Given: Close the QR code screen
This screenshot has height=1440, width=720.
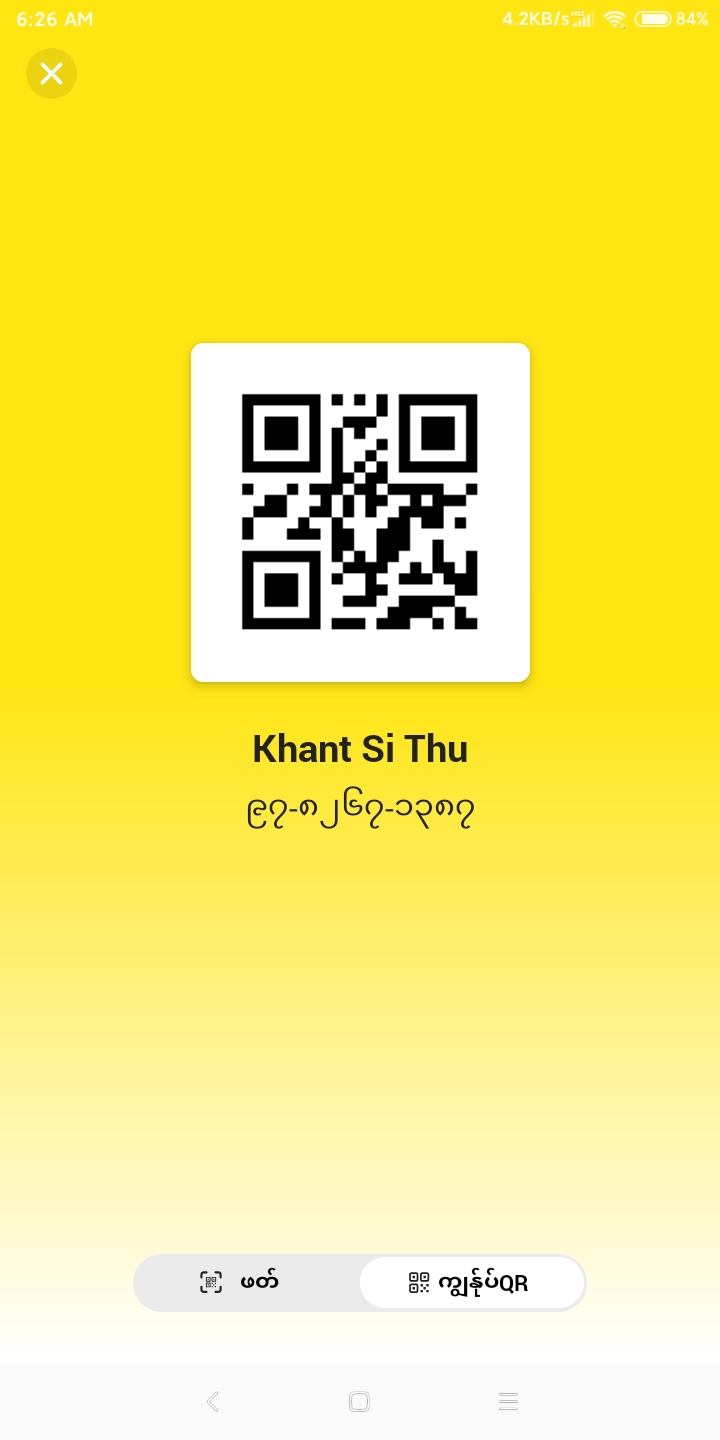Looking at the screenshot, I should [x=51, y=74].
